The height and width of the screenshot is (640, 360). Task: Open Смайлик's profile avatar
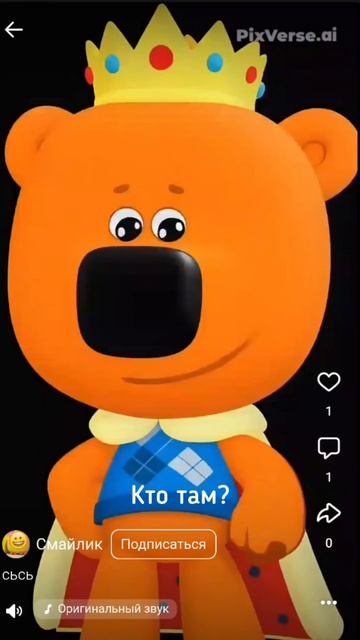pos(16,544)
